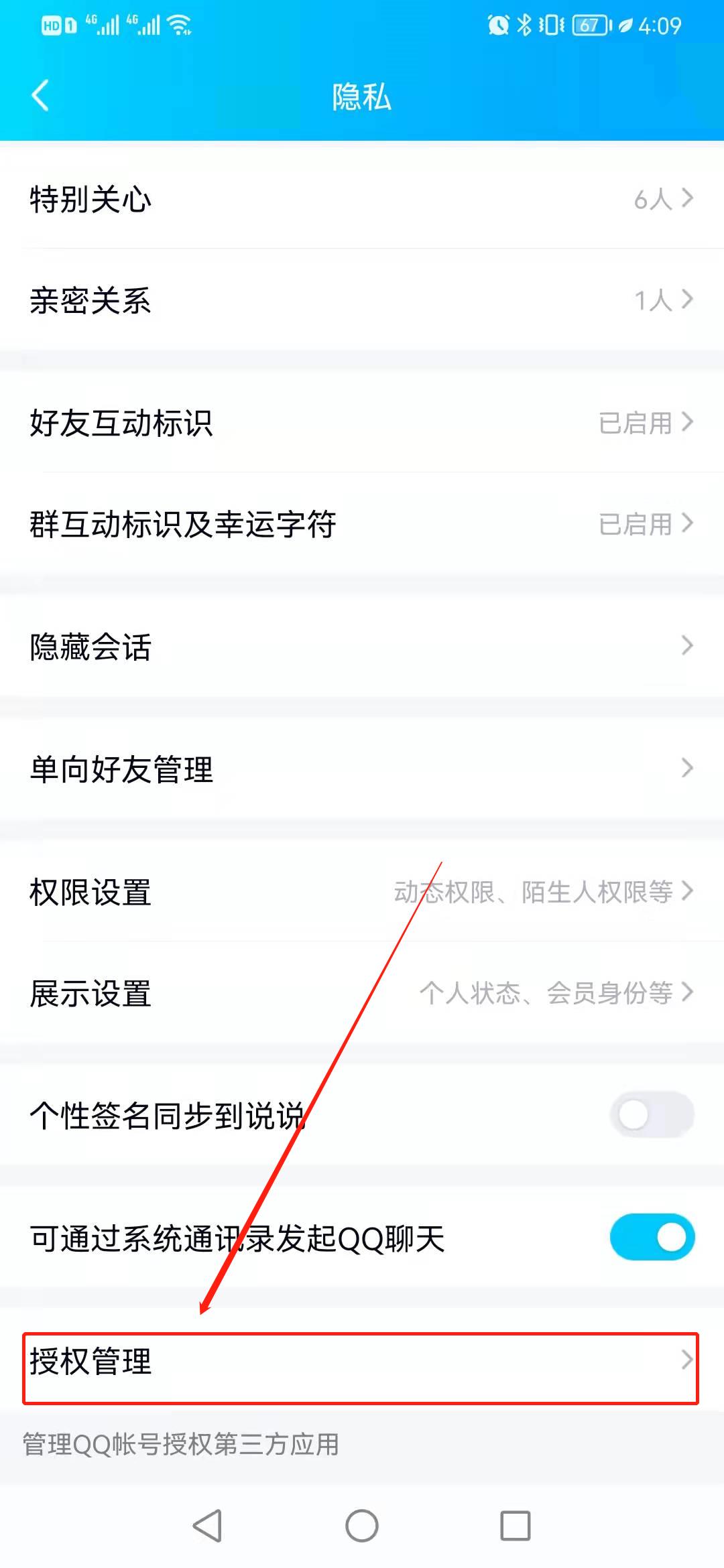Open 授权管理
This screenshot has height=1568, width=724.
(362, 1361)
